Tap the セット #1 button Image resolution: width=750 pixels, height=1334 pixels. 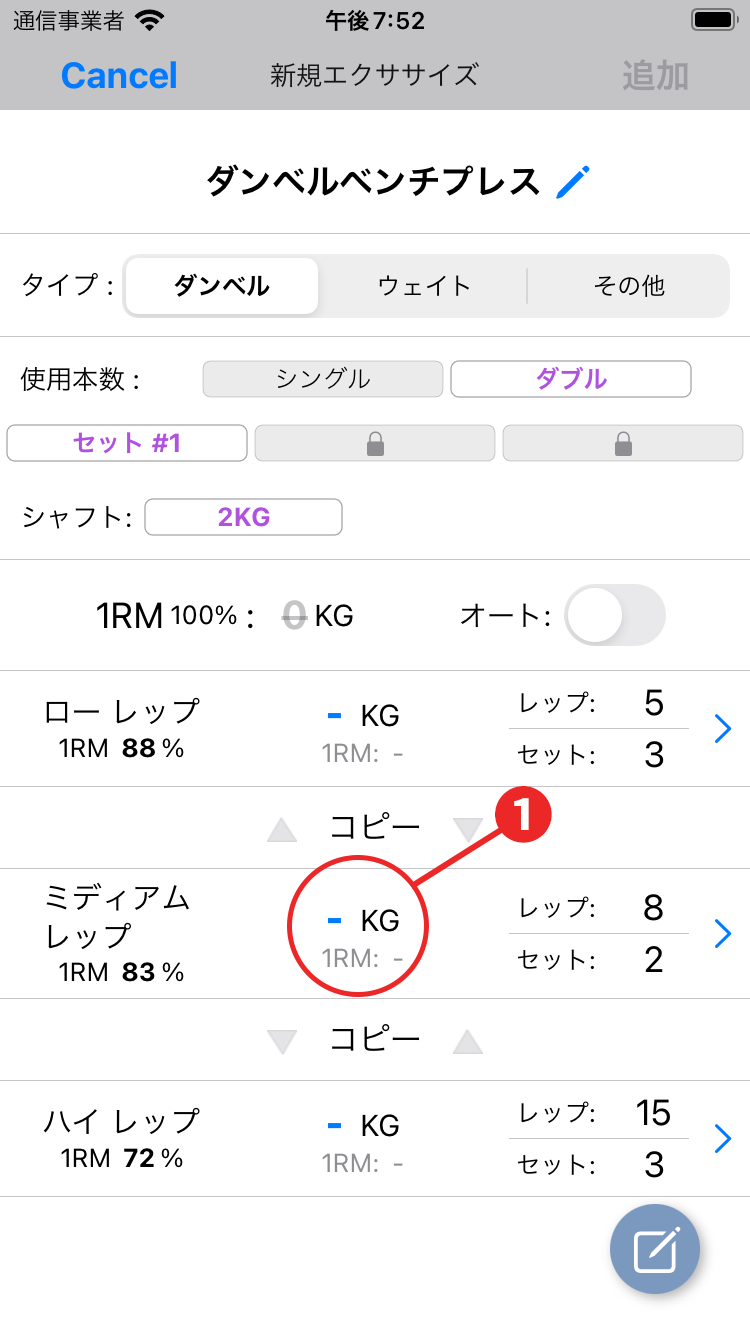pos(127,443)
